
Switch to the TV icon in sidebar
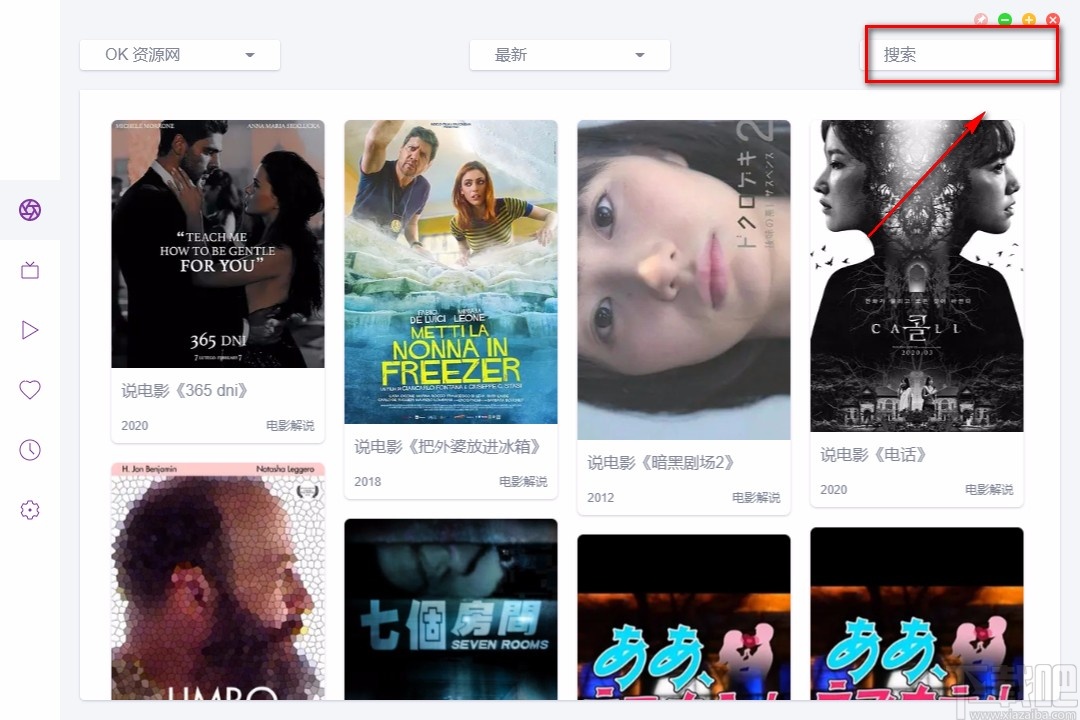click(30, 270)
